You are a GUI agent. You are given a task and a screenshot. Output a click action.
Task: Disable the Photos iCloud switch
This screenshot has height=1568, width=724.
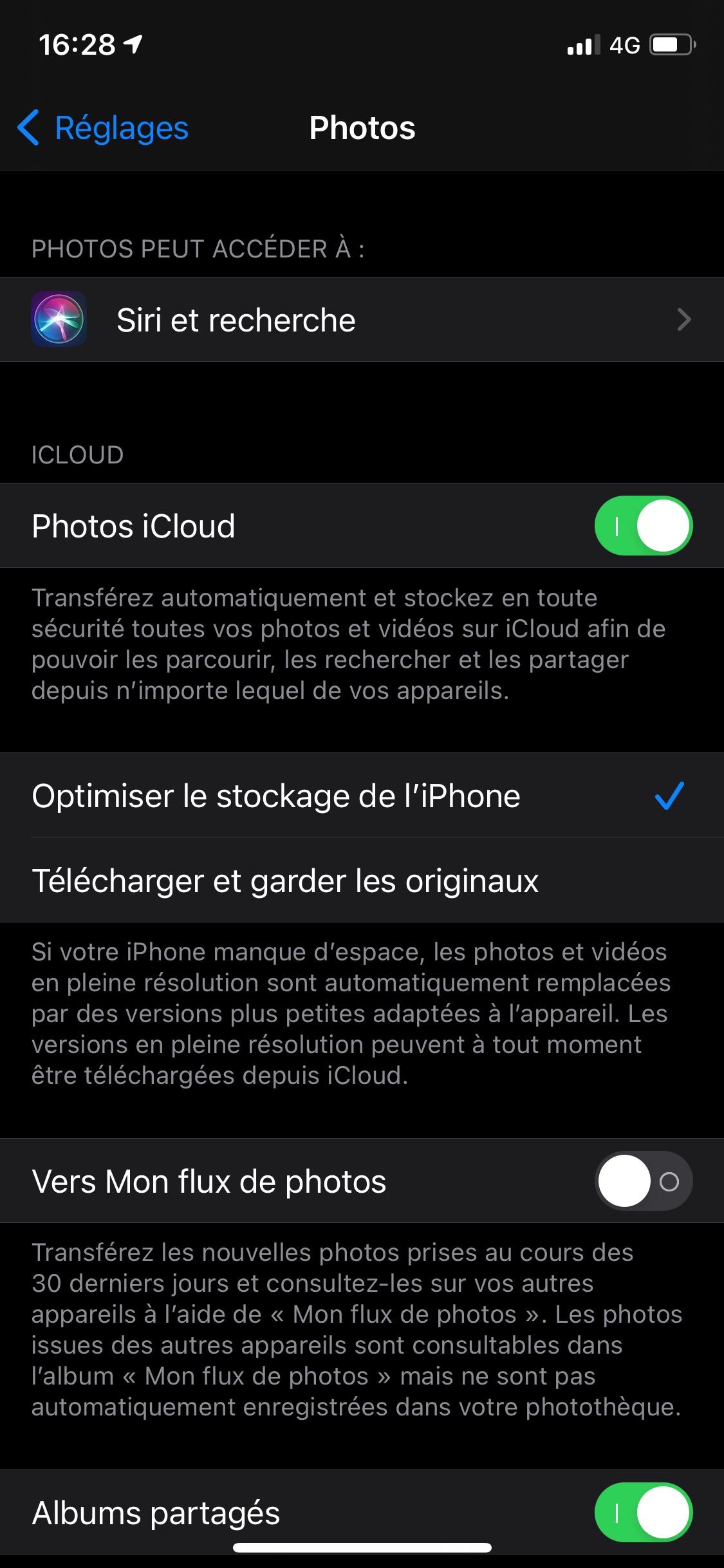[x=643, y=526]
